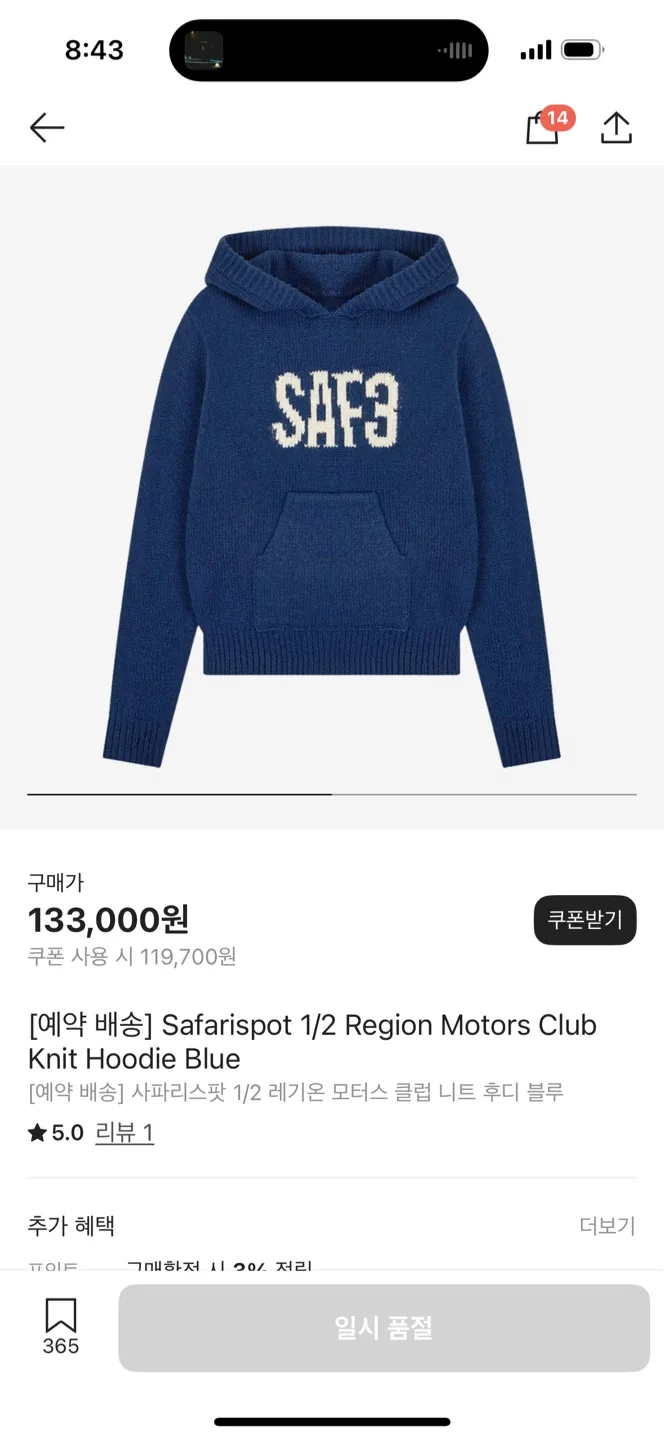Image resolution: width=664 pixels, height=1440 pixels.
Task: Open the 리뷰 1 review link
Action: (124, 1133)
